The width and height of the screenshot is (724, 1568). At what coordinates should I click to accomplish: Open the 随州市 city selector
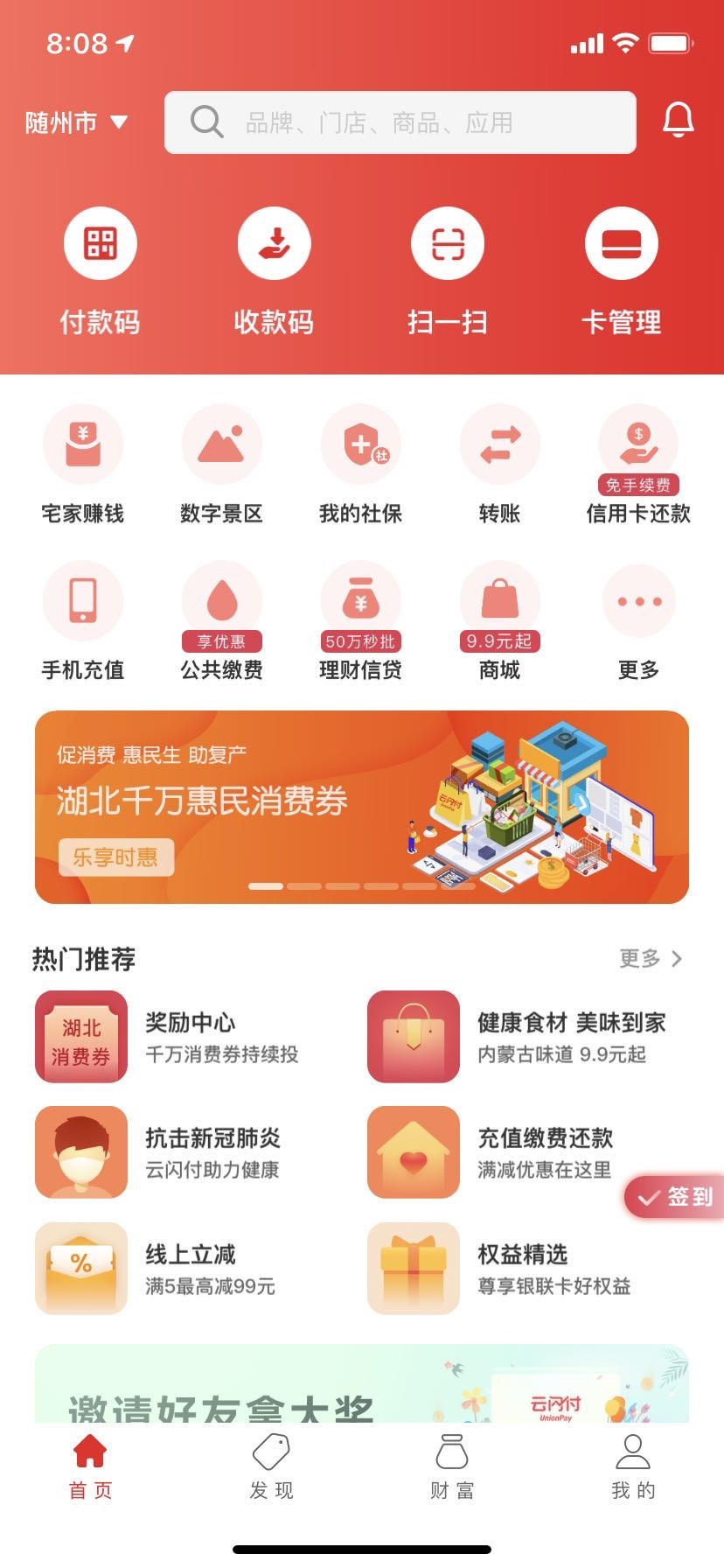76,122
